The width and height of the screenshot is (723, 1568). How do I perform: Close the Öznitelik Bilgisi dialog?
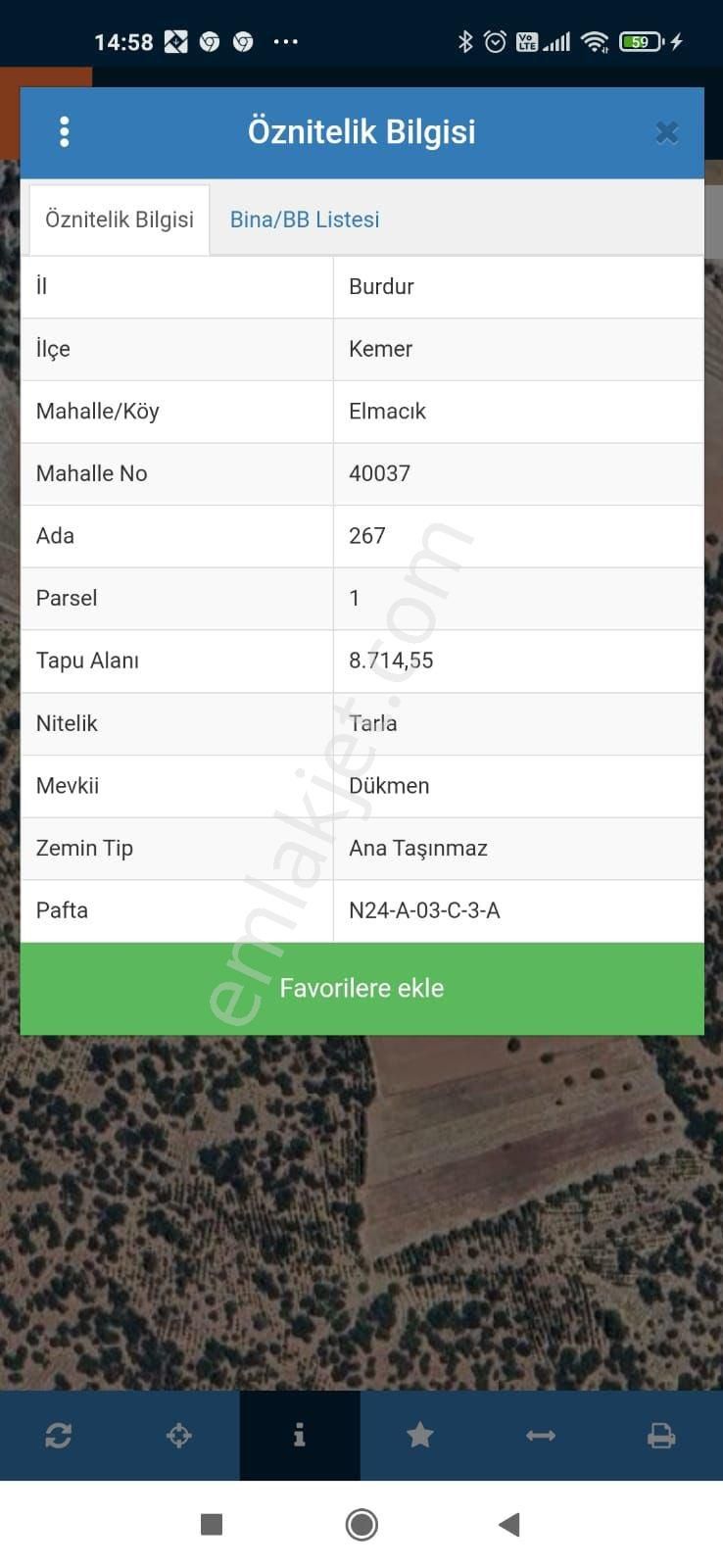(667, 133)
